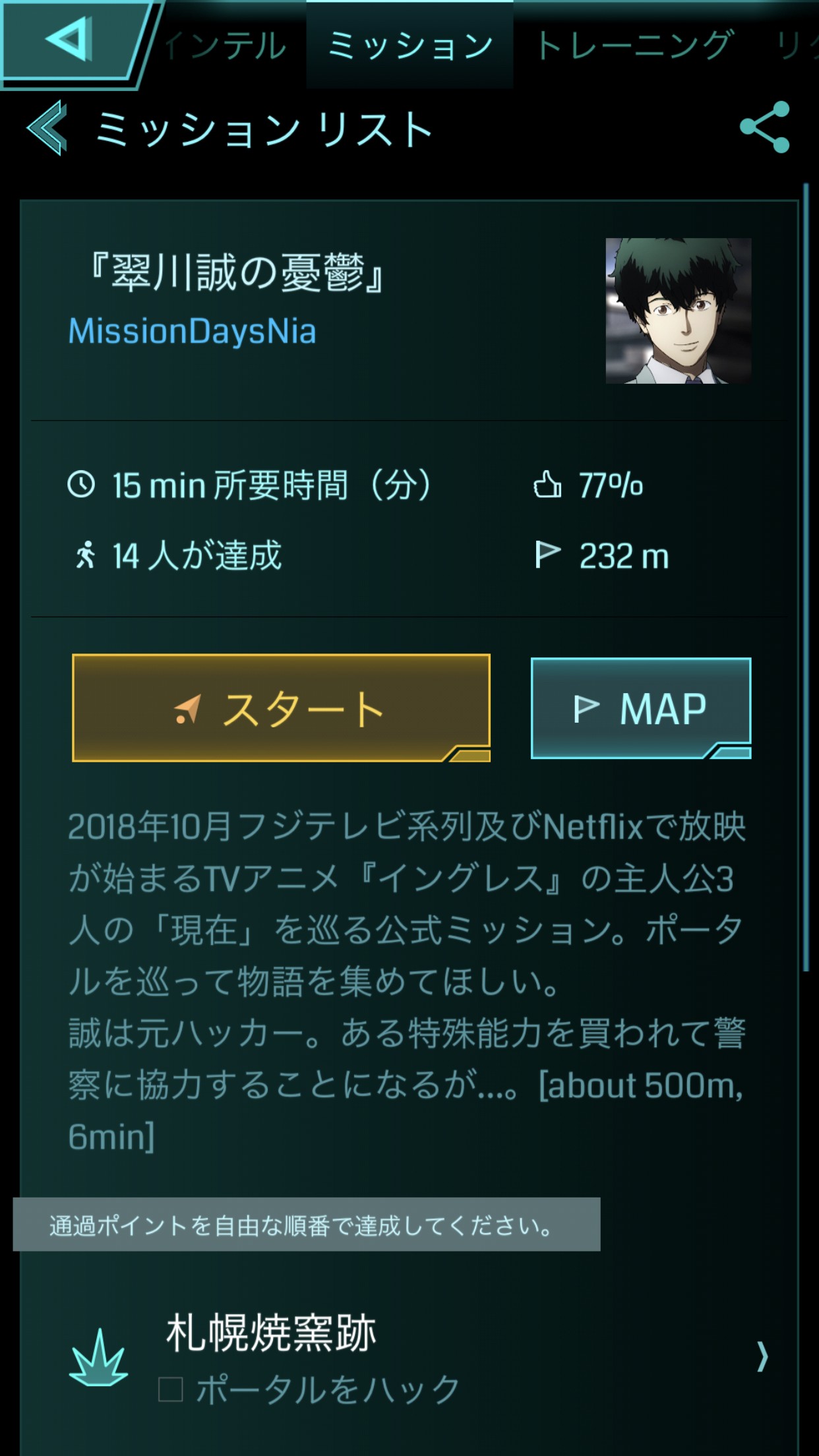The image size is (819, 1456).
Task: Share this mission
Action: 764,127
